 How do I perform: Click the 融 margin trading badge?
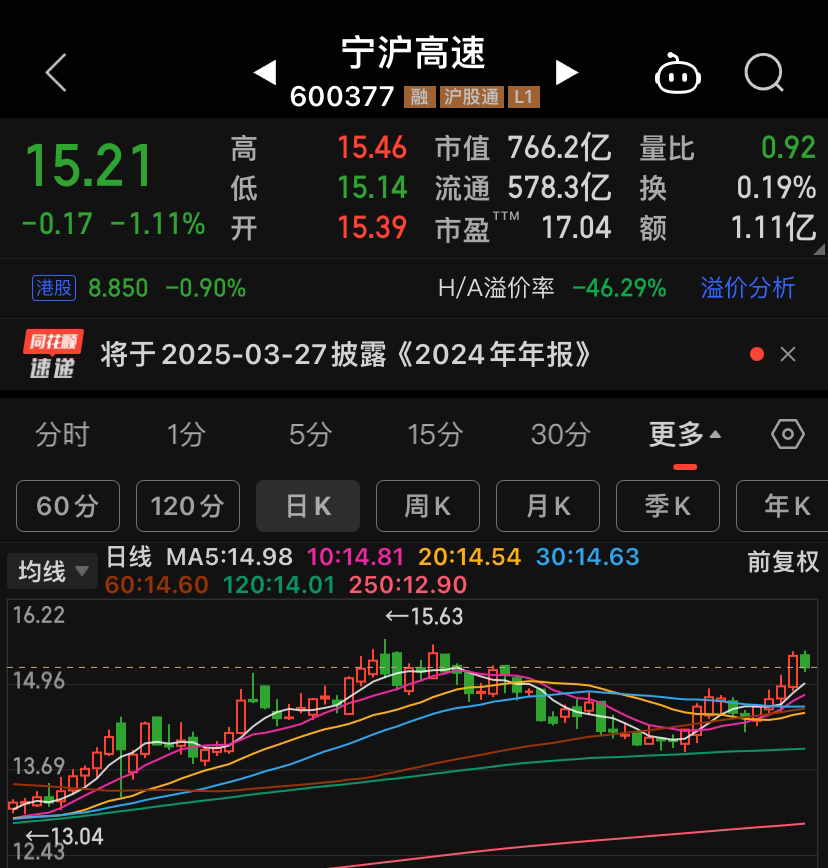coord(419,97)
